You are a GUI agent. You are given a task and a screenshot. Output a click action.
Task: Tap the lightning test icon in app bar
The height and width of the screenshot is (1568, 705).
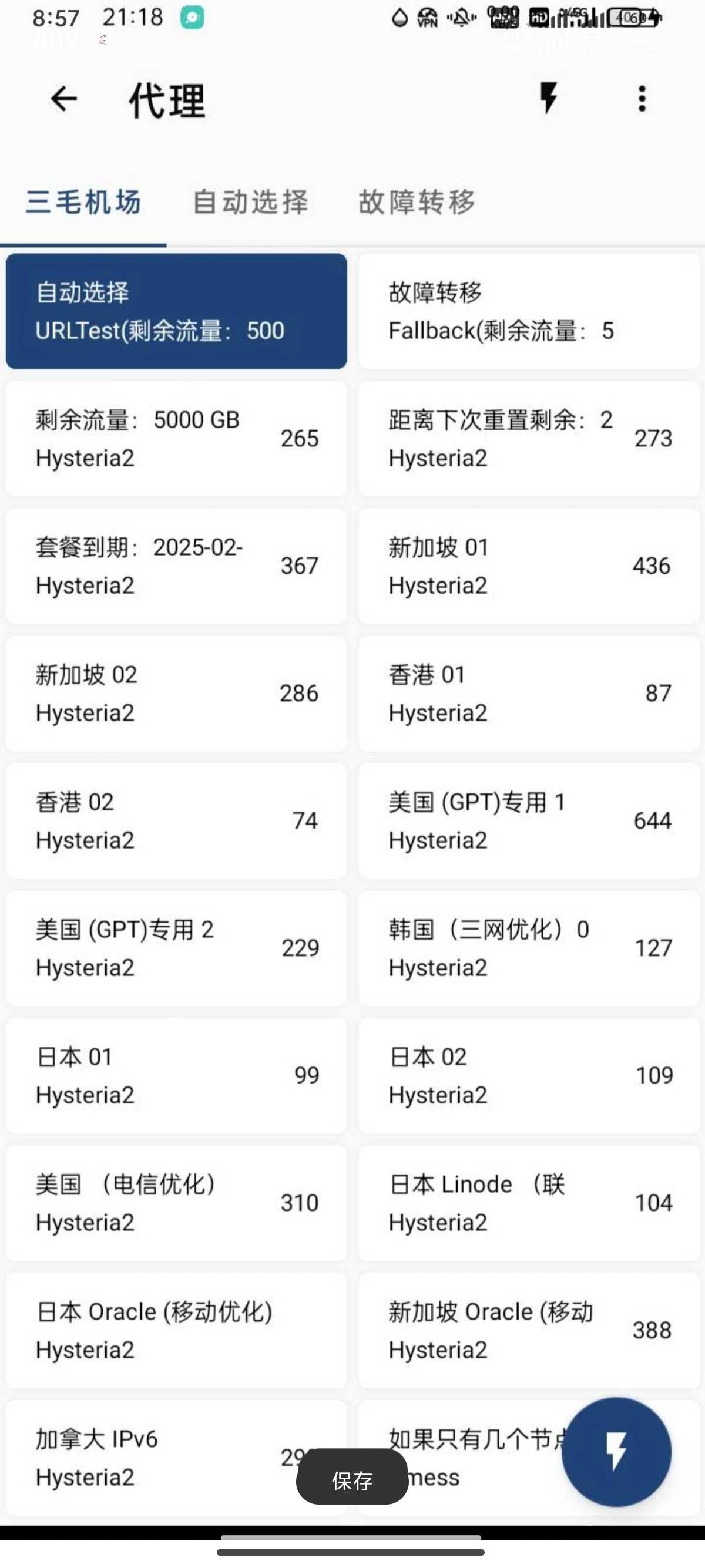(x=549, y=98)
